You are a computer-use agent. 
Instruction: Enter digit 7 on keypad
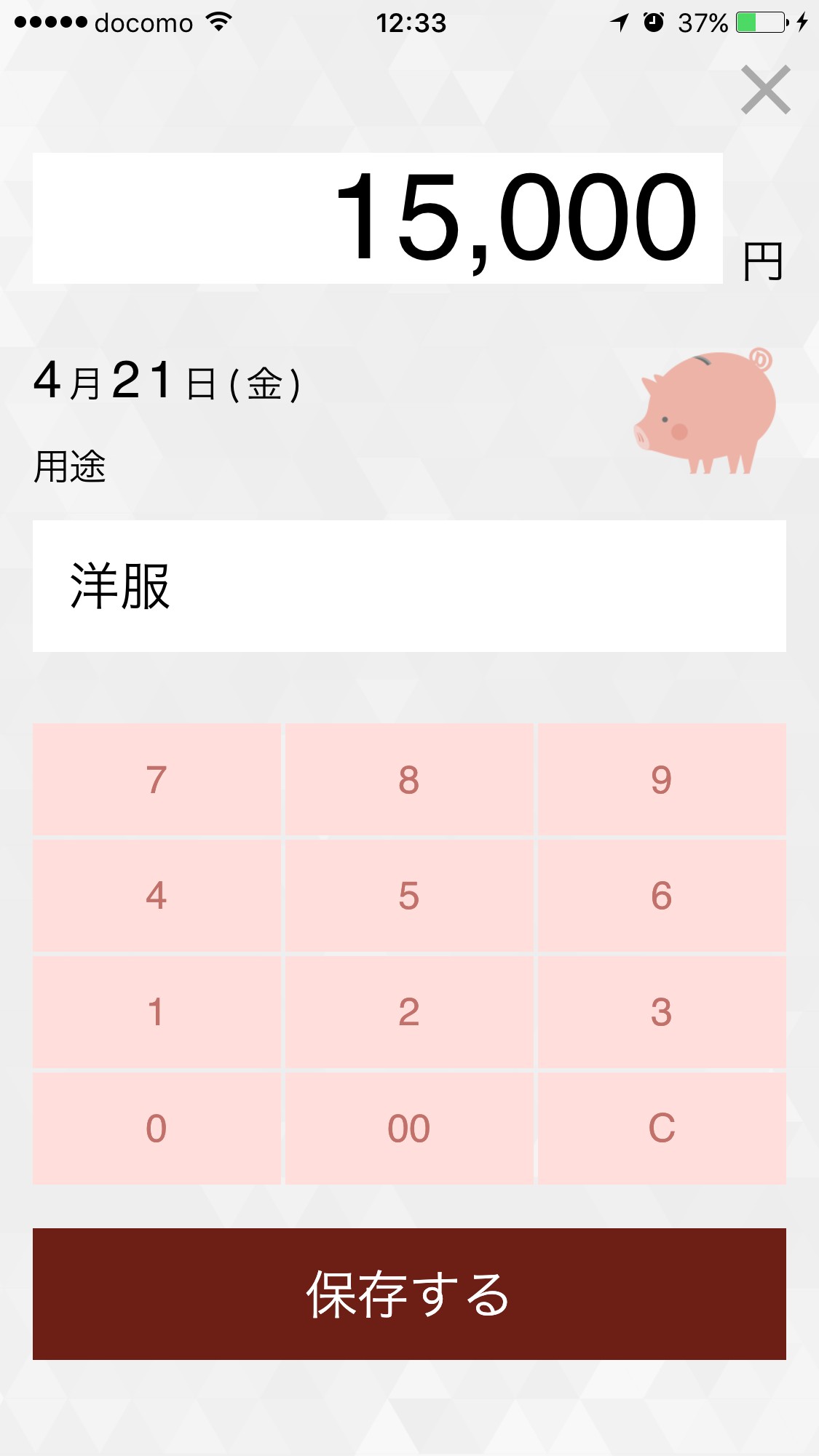click(x=157, y=779)
